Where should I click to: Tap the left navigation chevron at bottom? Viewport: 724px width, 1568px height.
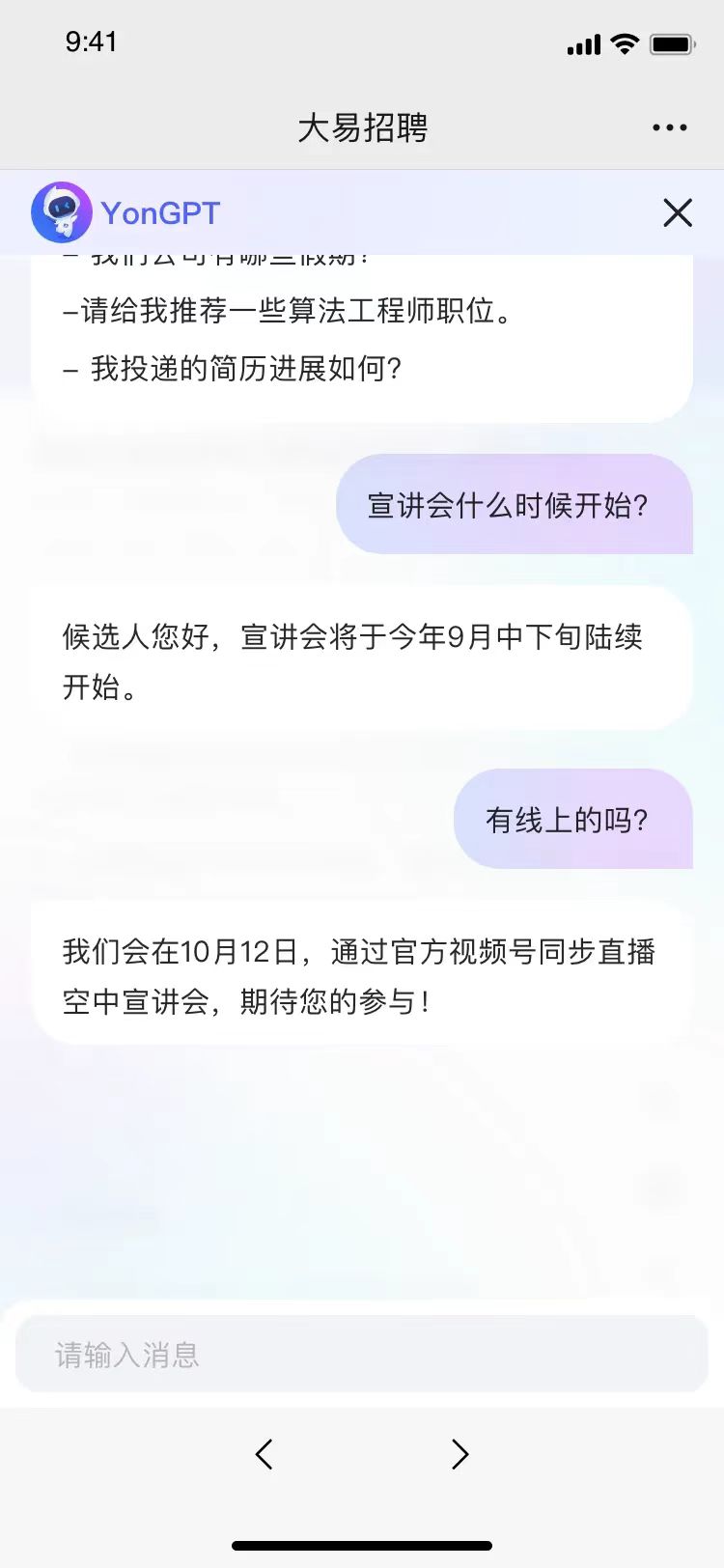[264, 1453]
